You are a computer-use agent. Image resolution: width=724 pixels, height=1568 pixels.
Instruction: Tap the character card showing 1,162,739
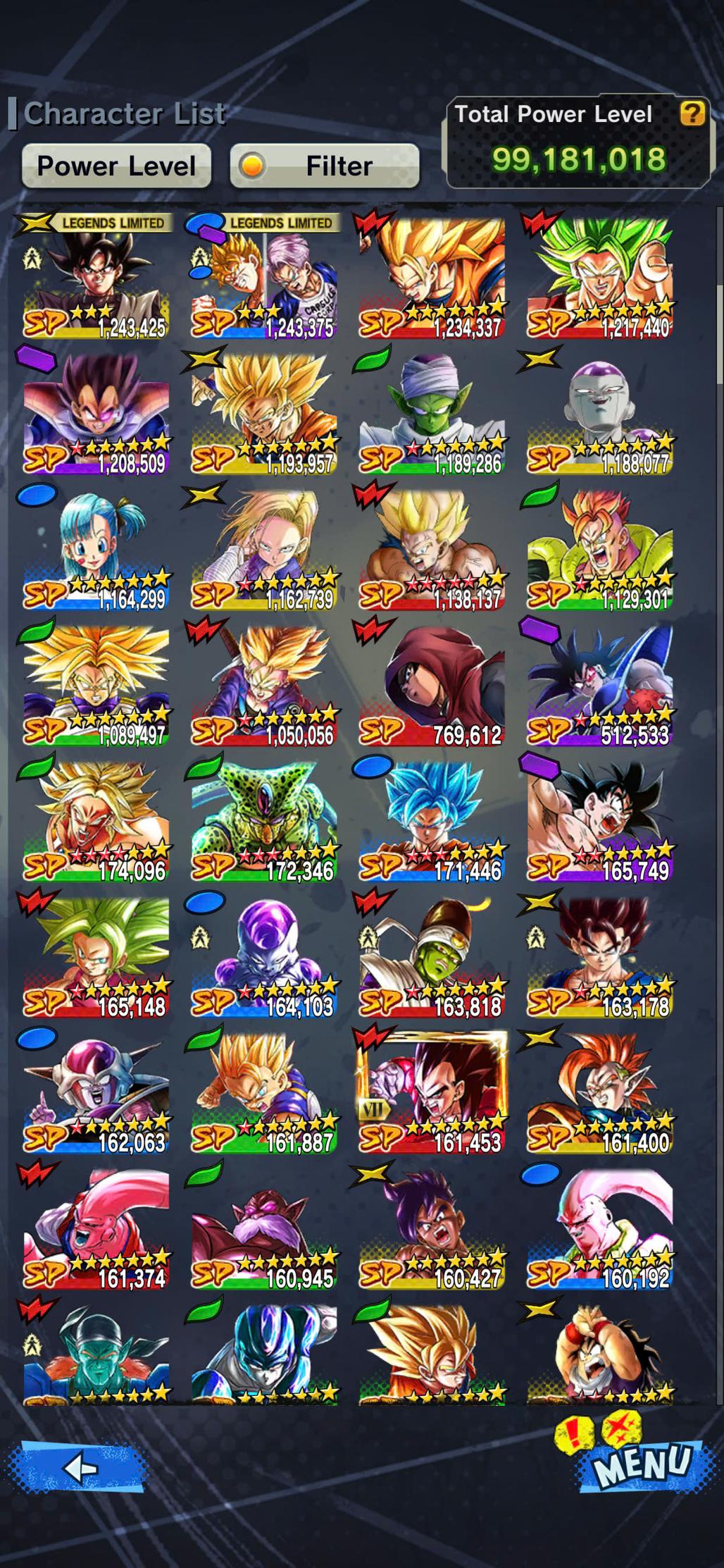[x=264, y=550]
